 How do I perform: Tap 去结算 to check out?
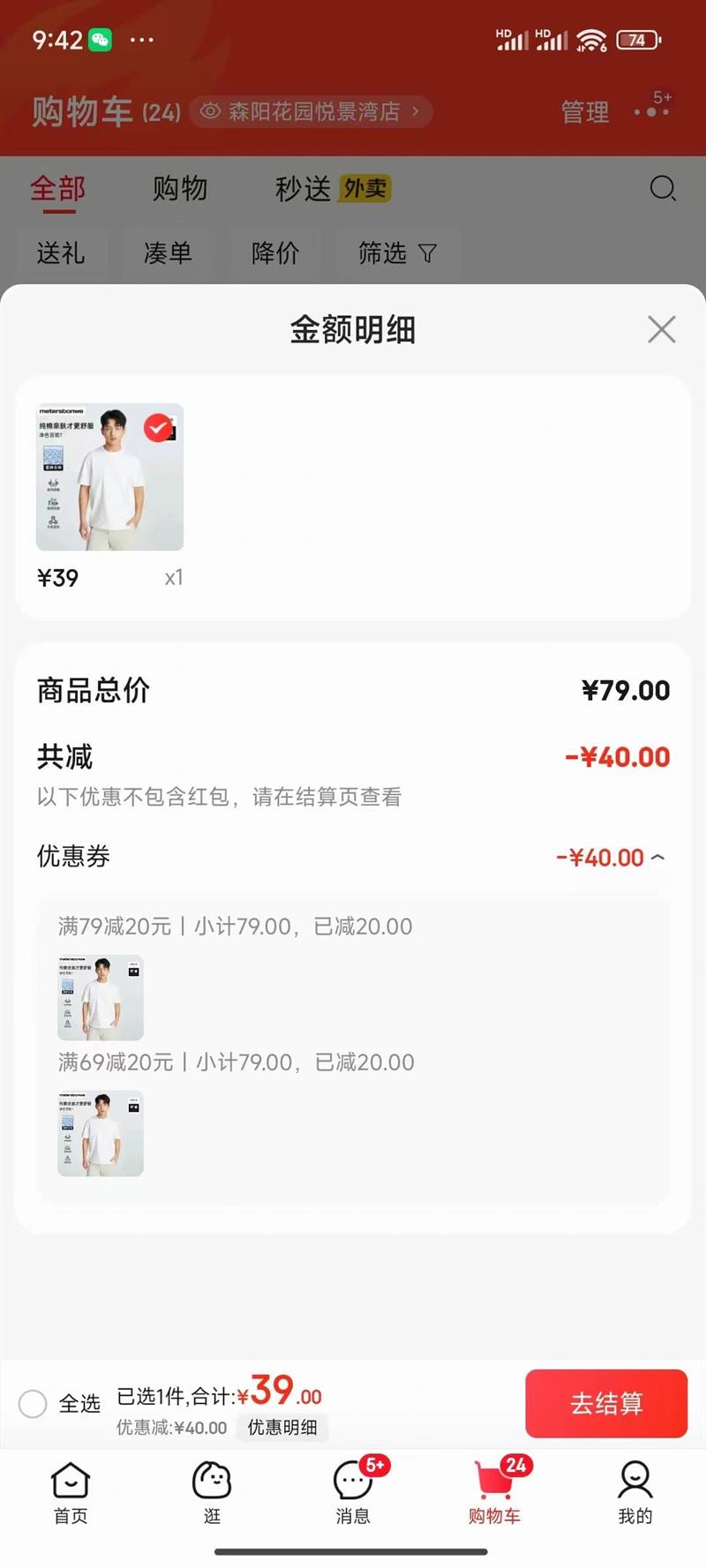point(606,1403)
